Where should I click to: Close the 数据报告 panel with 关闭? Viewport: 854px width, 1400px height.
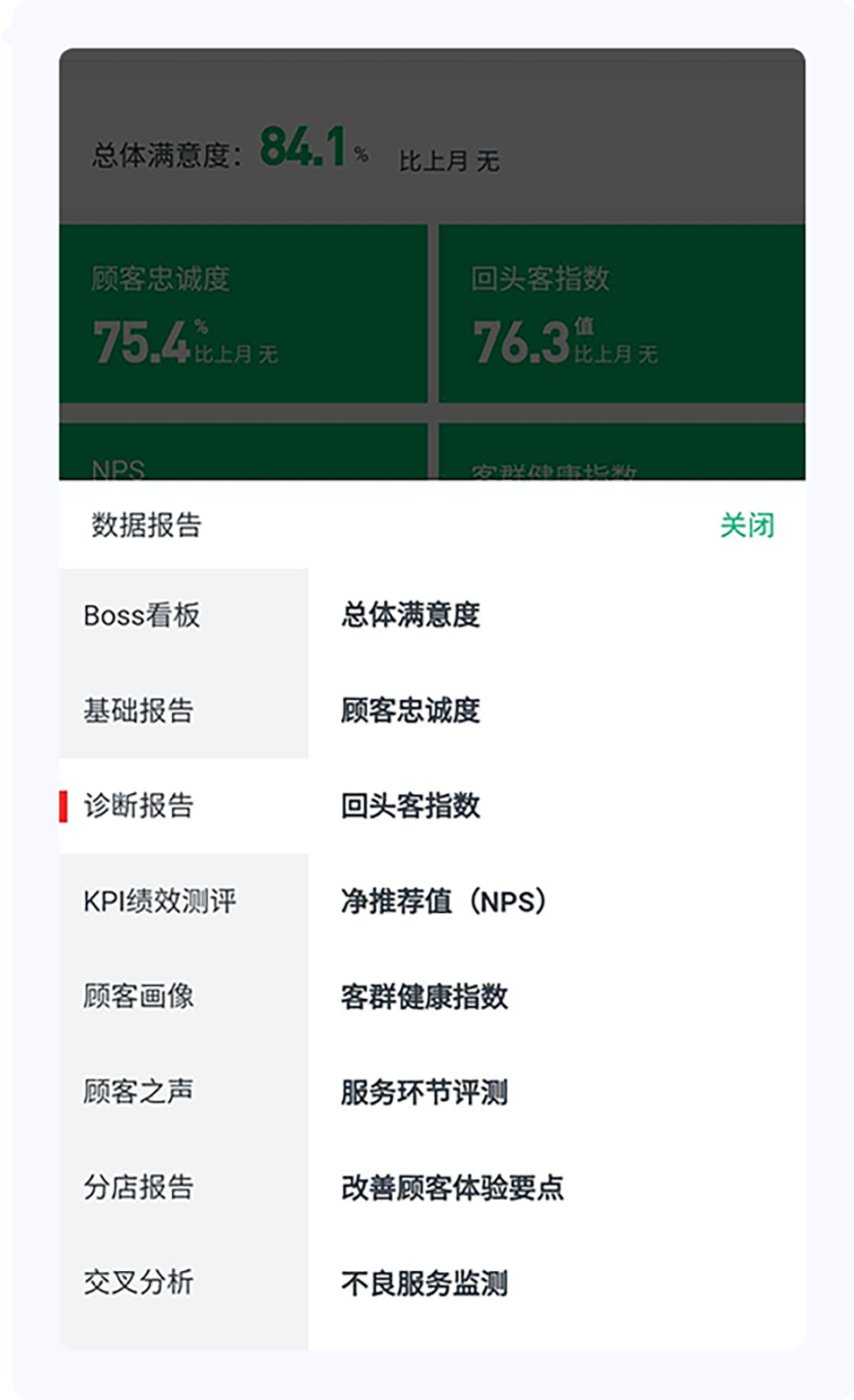(747, 525)
